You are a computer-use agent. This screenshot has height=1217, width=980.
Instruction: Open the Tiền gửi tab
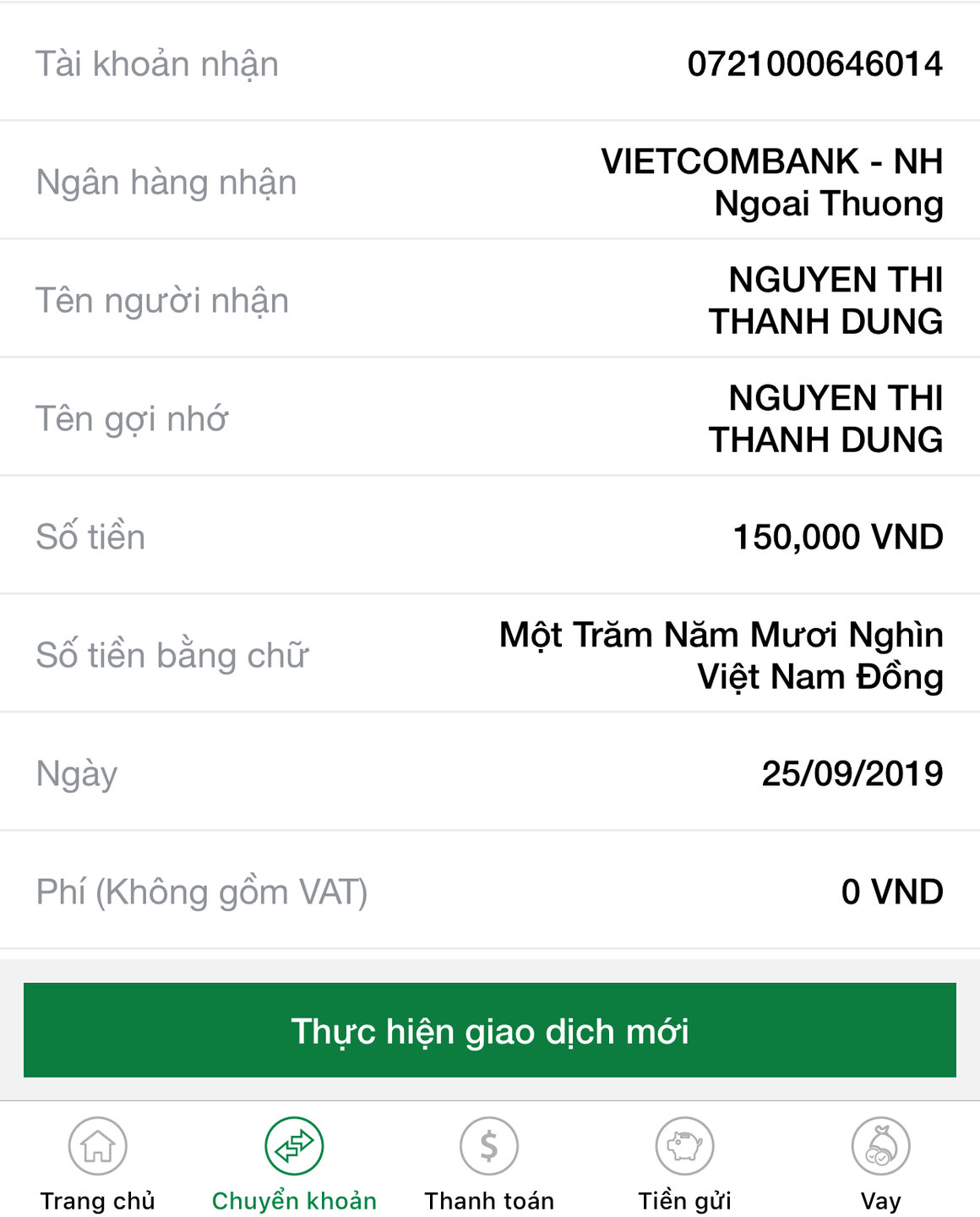pos(684,1162)
